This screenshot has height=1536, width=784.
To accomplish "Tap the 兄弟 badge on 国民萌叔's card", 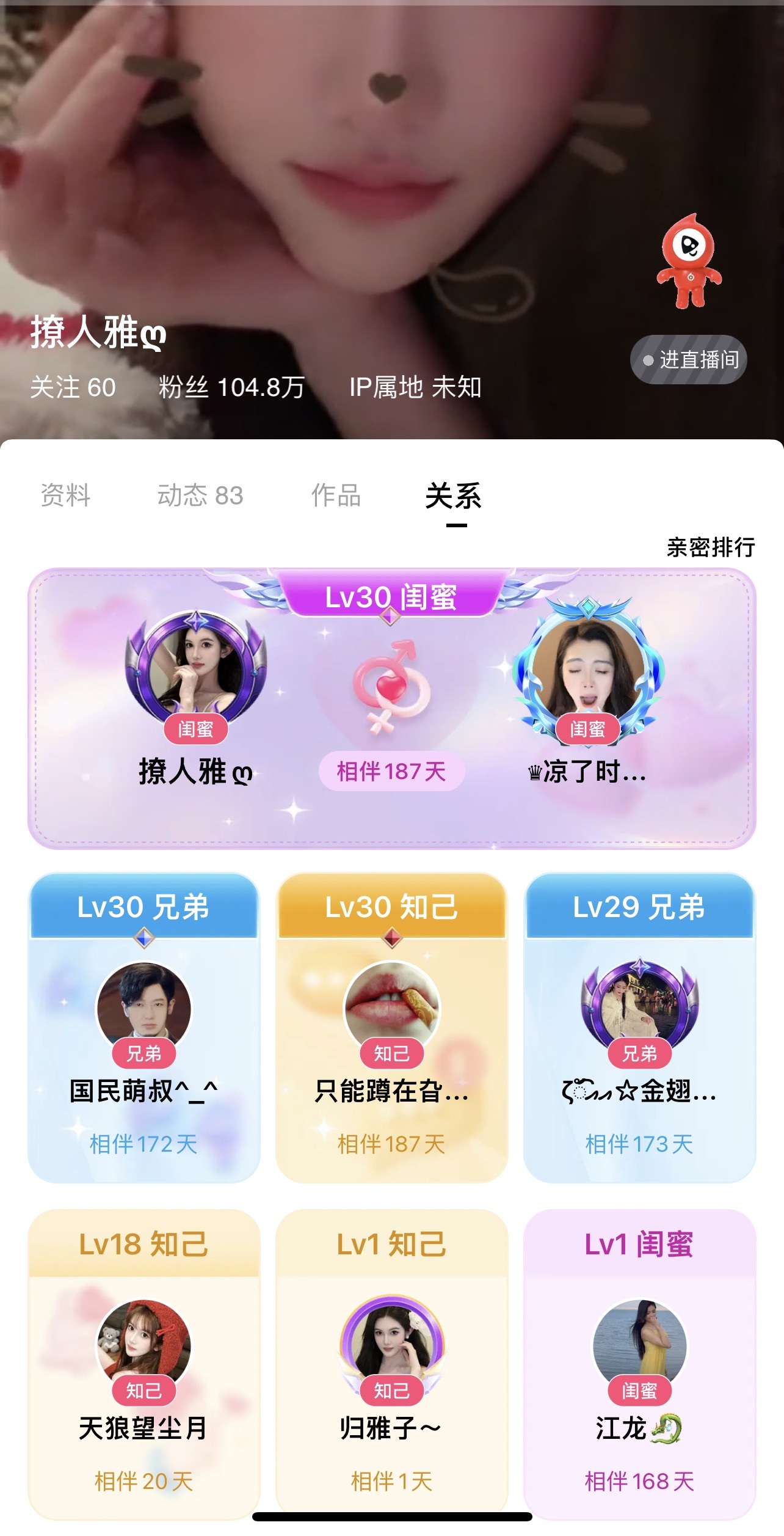I will click(x=143, y=1054).
